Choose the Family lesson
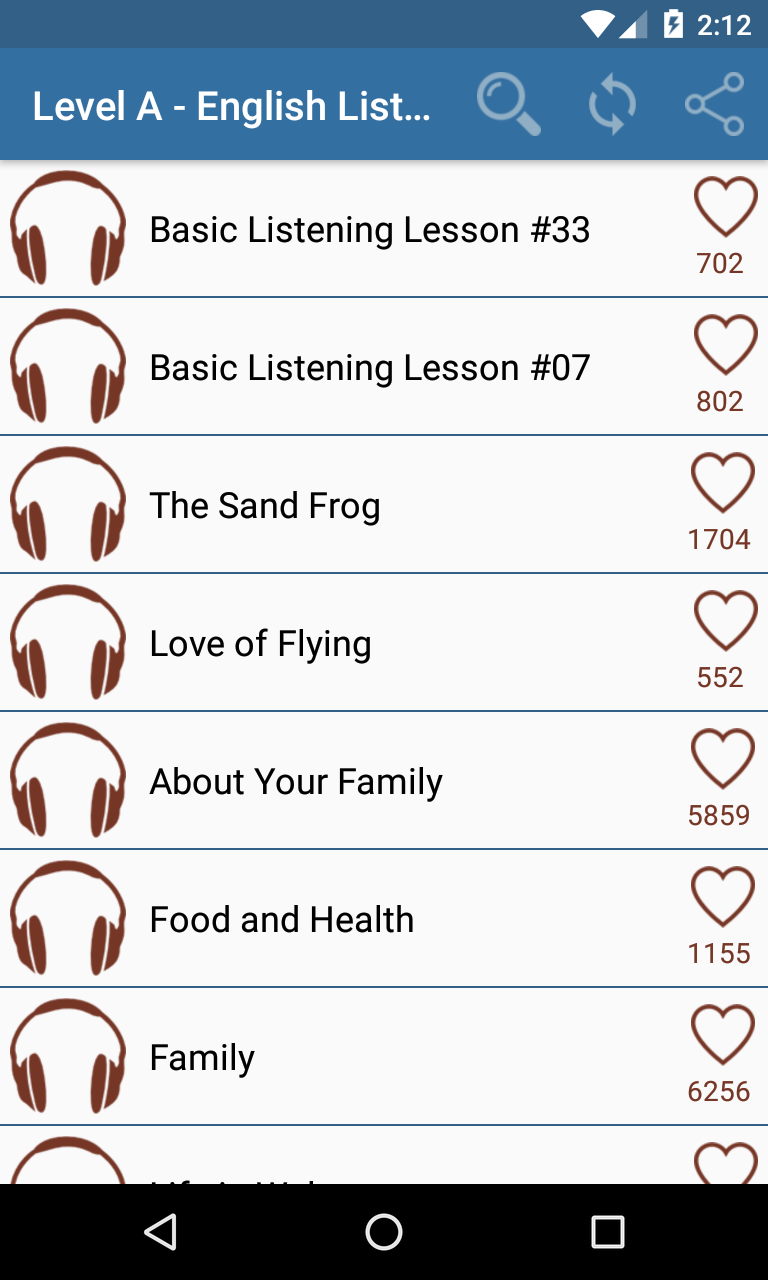This screenshot has width=768, height=1280. (202, 1058)
